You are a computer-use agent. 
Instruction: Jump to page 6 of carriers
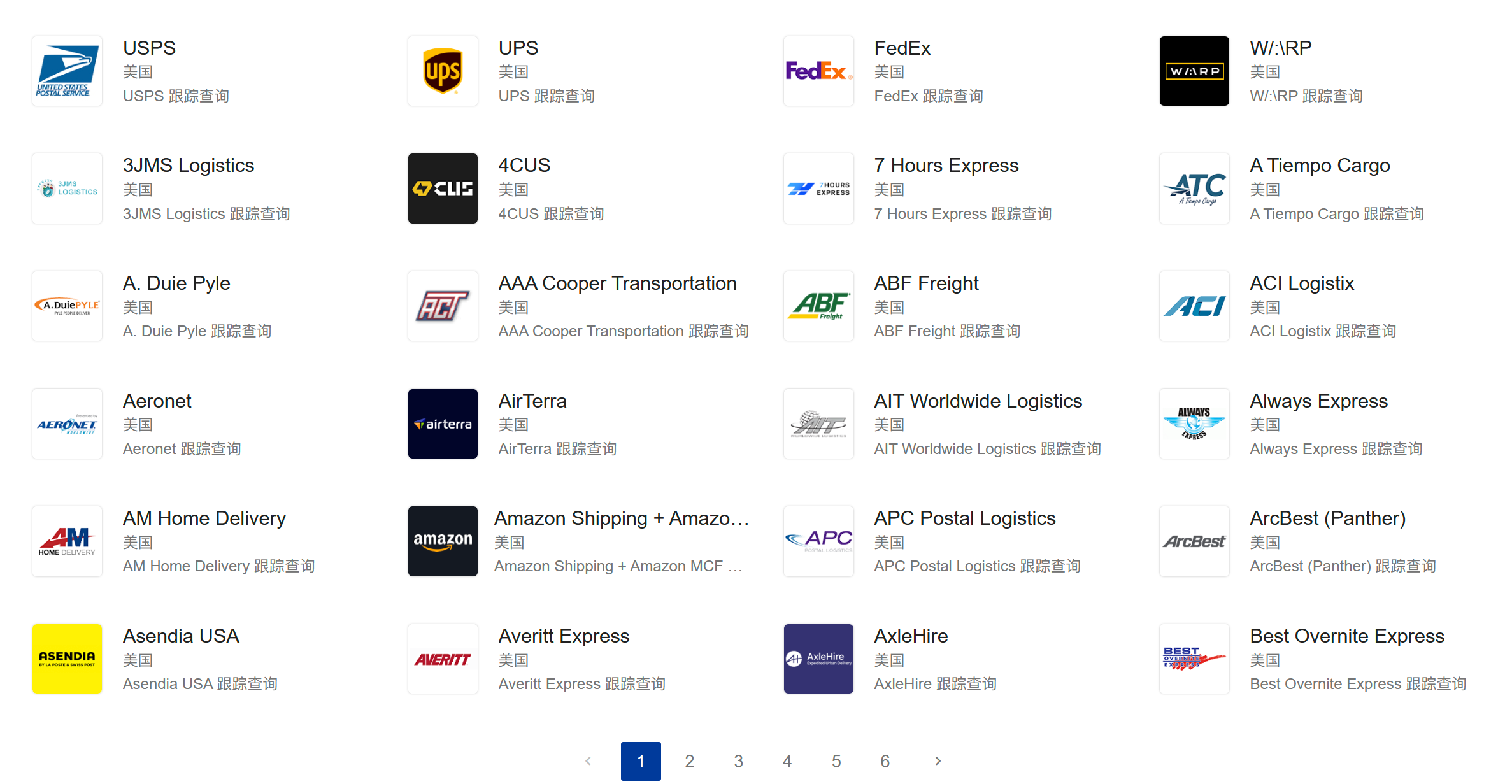pyautogui.click(x=885, y=761)
